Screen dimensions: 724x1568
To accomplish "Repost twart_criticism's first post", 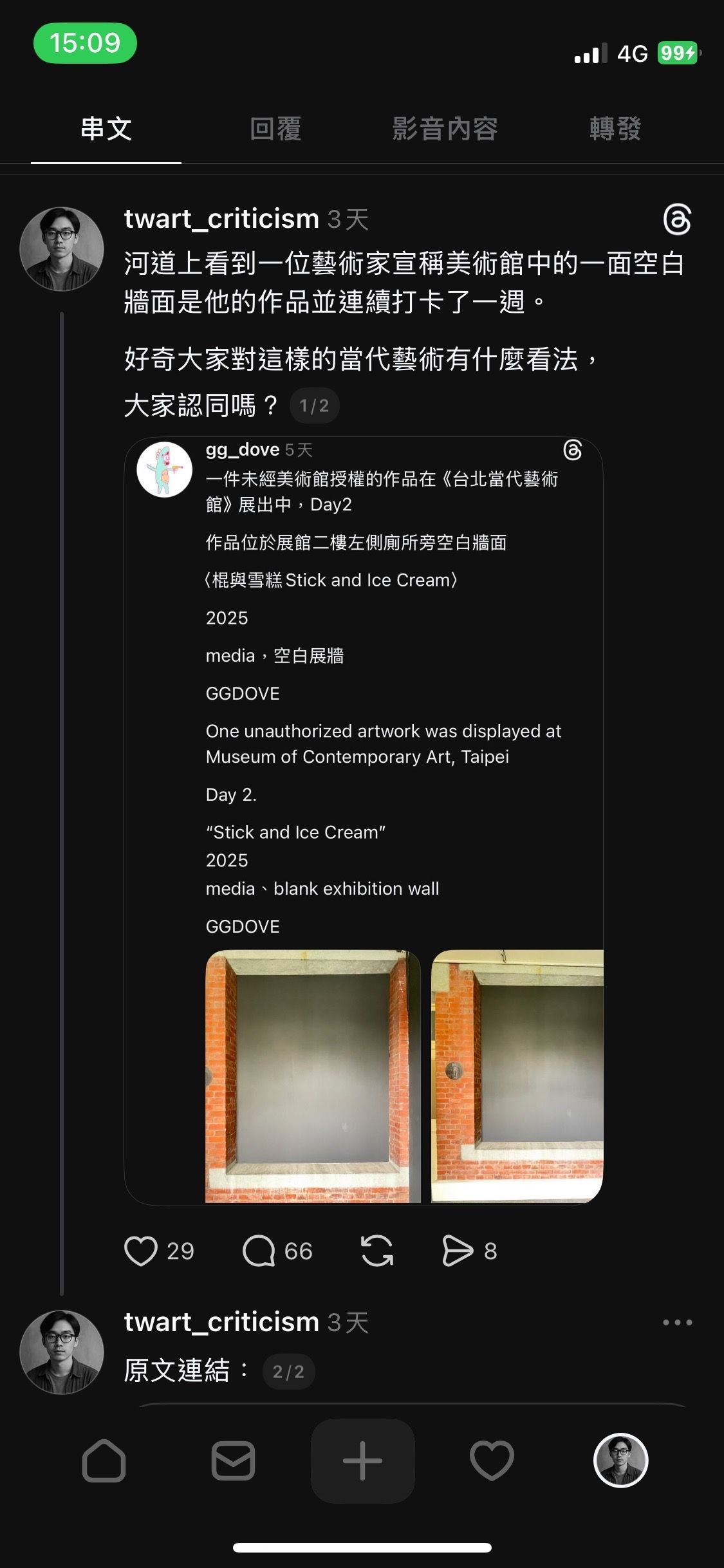I will [377, 1251].
